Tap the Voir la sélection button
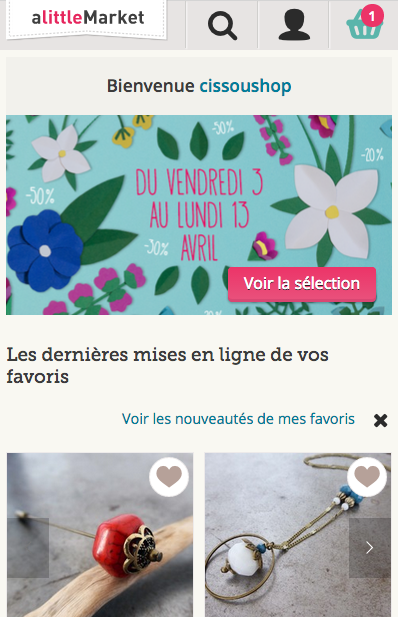Viewport: 398px width, 617px height. pyautogui.click(x=302, y=284)
